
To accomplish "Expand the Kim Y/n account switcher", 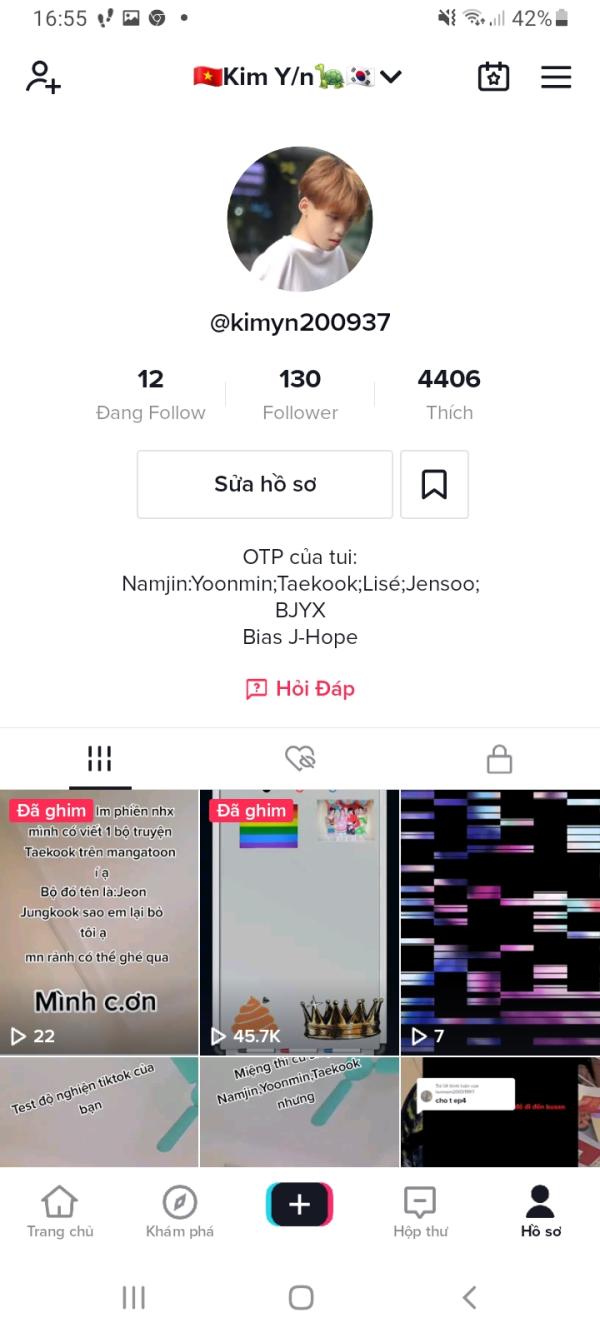I will [298, 76].
